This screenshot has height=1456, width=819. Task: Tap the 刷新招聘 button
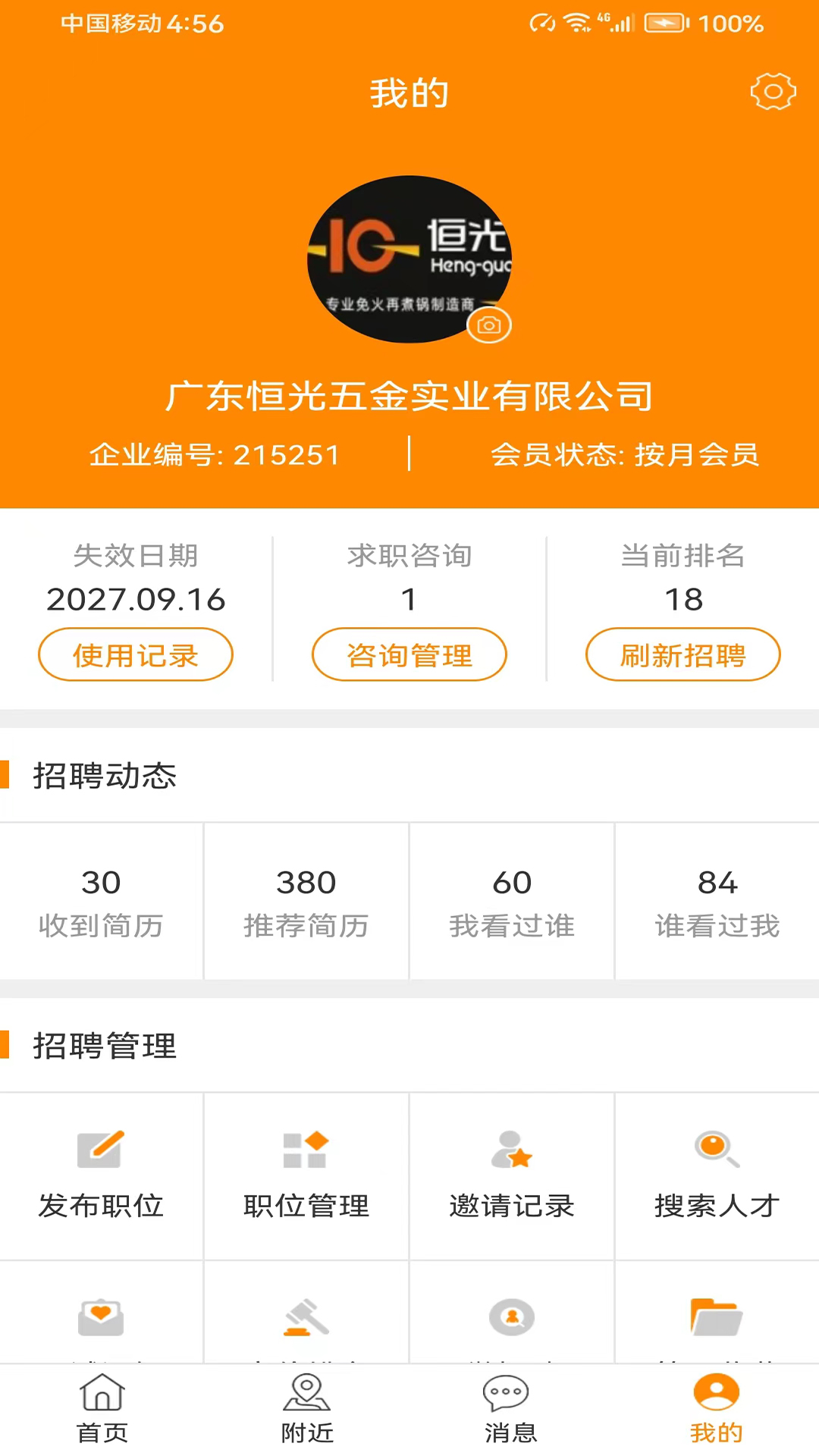[683, 654]
